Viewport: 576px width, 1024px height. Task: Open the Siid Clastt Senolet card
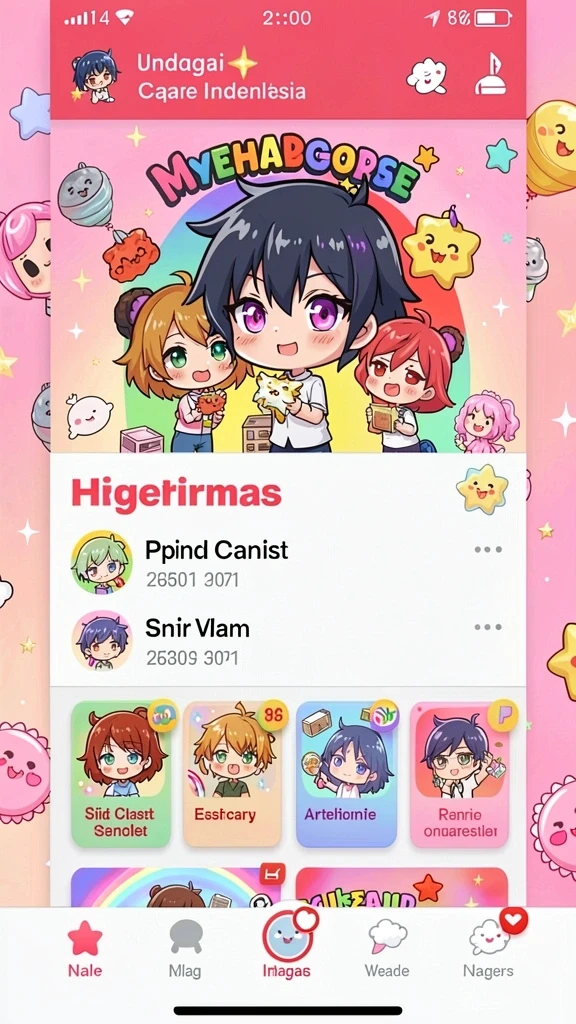click(121, 774)
